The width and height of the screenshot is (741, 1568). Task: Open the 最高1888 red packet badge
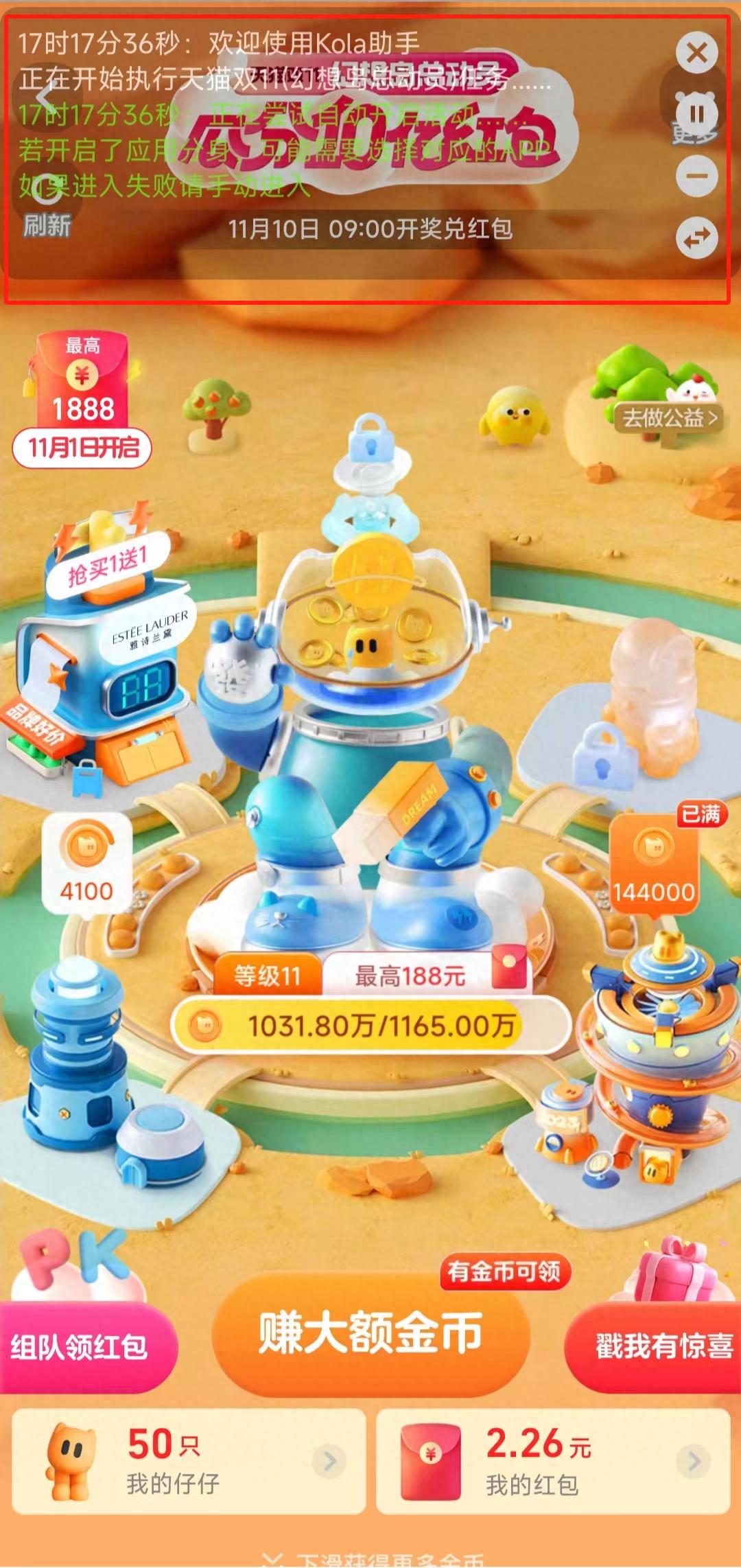(82, 398)
